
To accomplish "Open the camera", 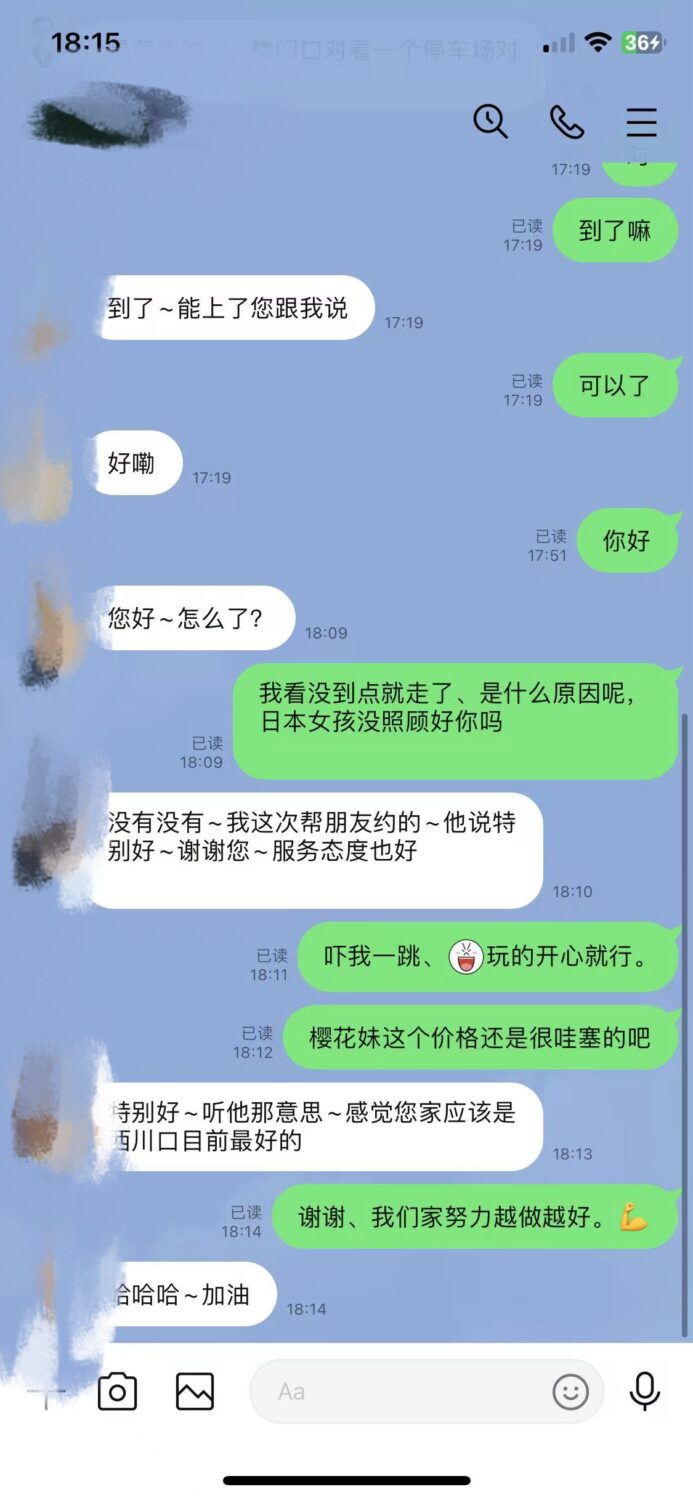I will [x=117, y=1391].
